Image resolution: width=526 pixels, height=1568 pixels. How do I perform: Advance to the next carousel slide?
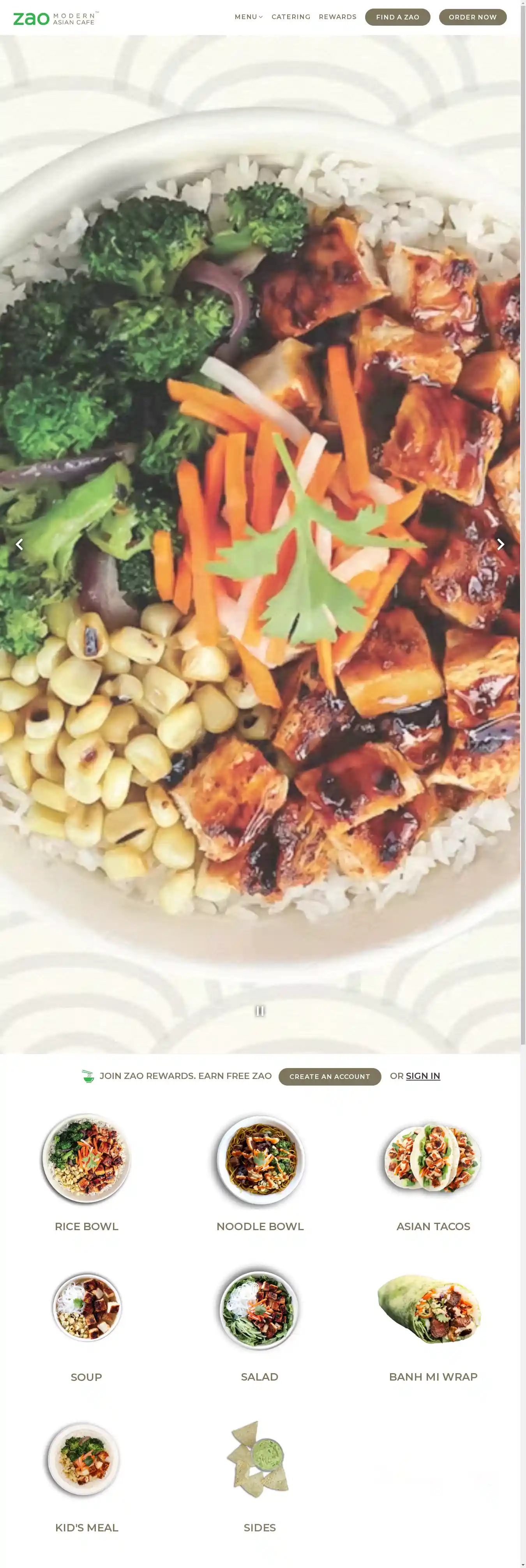(500, 544)
